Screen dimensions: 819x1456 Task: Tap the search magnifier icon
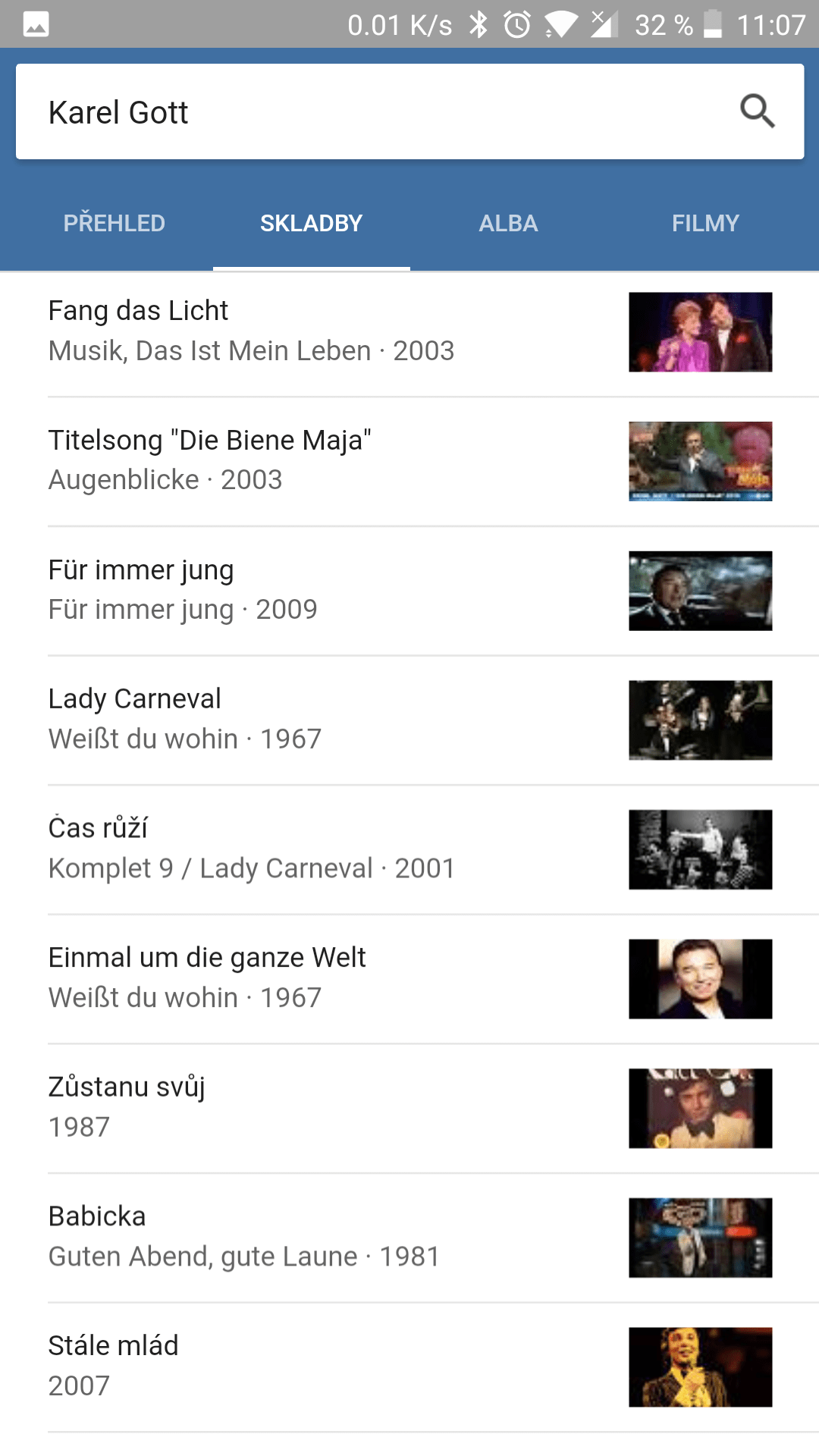click(x=757, y=111)
